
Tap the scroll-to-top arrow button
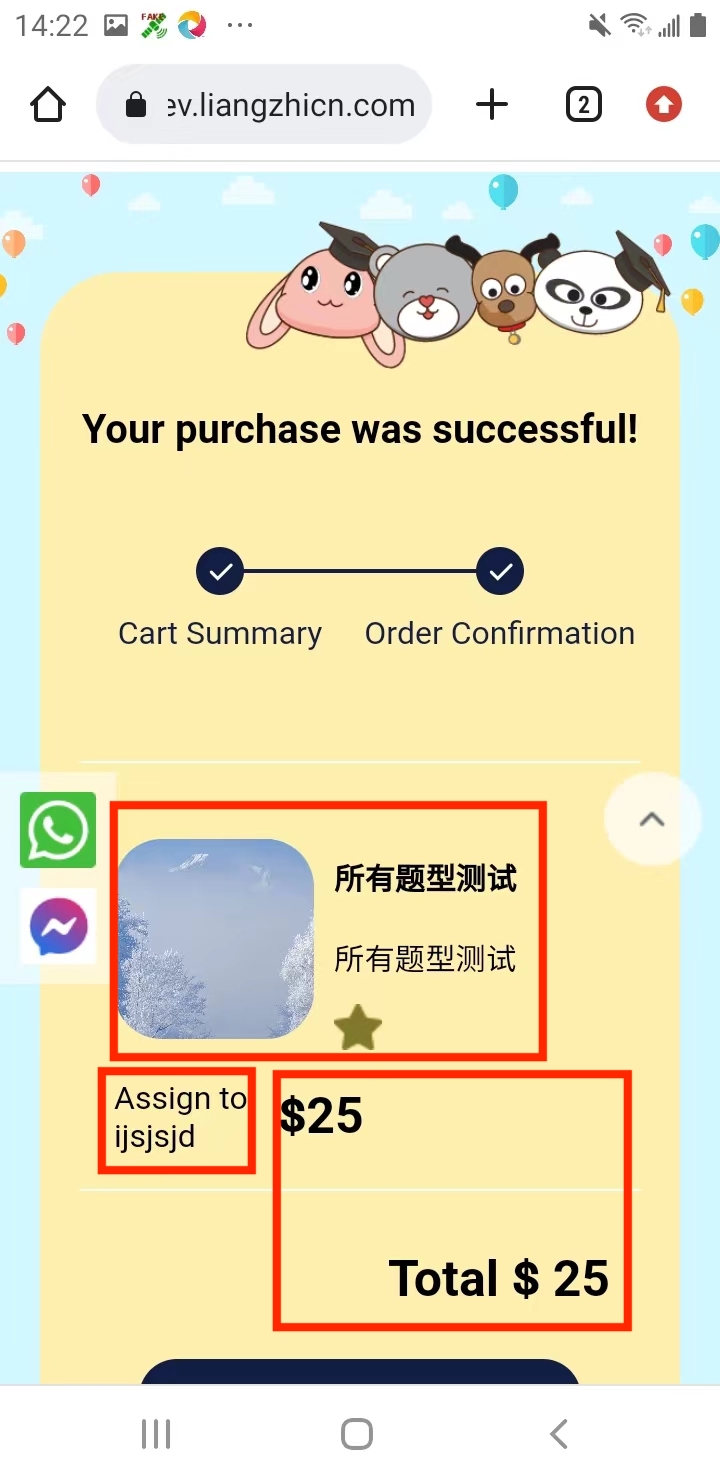[651, 819]
